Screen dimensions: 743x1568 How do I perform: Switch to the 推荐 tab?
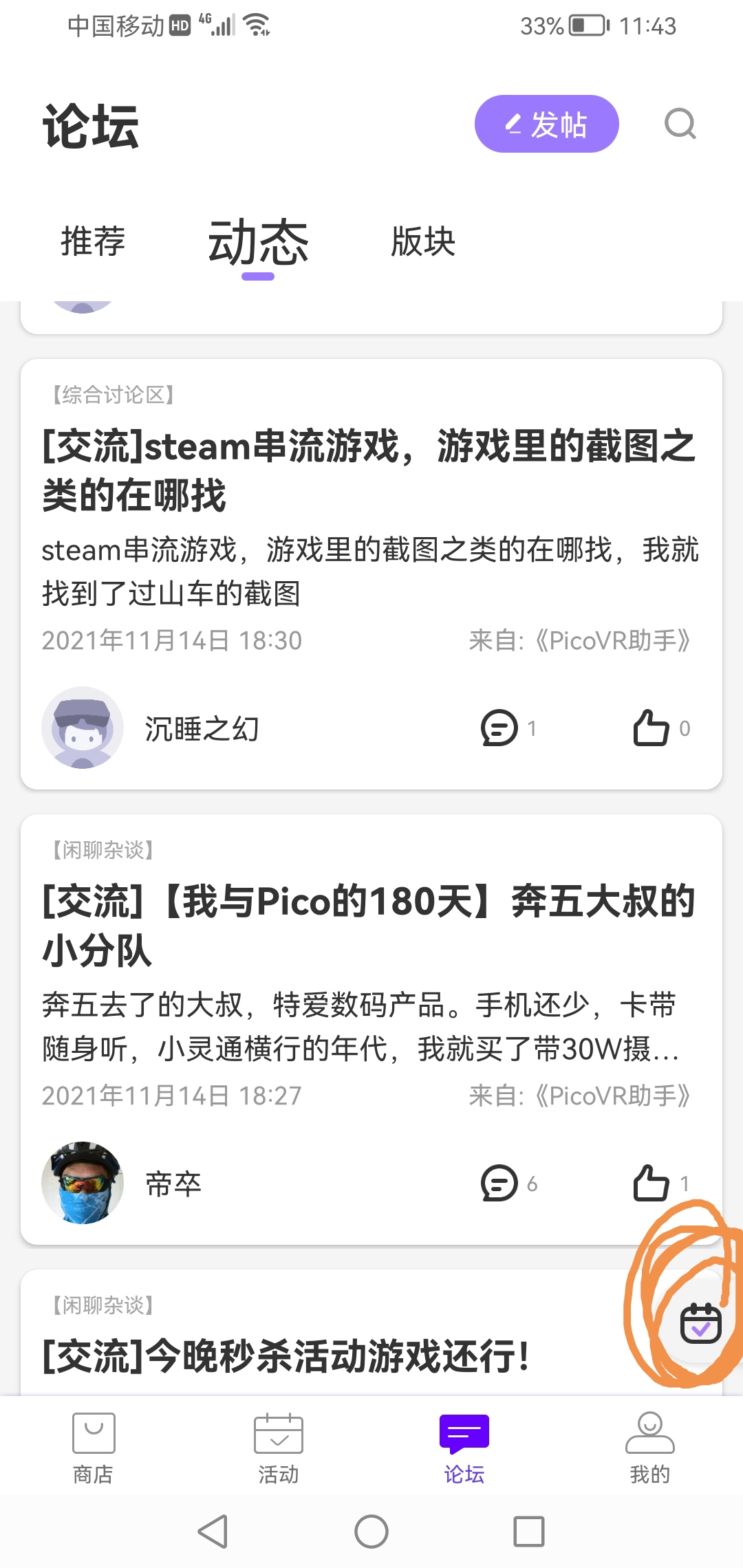(94, 242)
